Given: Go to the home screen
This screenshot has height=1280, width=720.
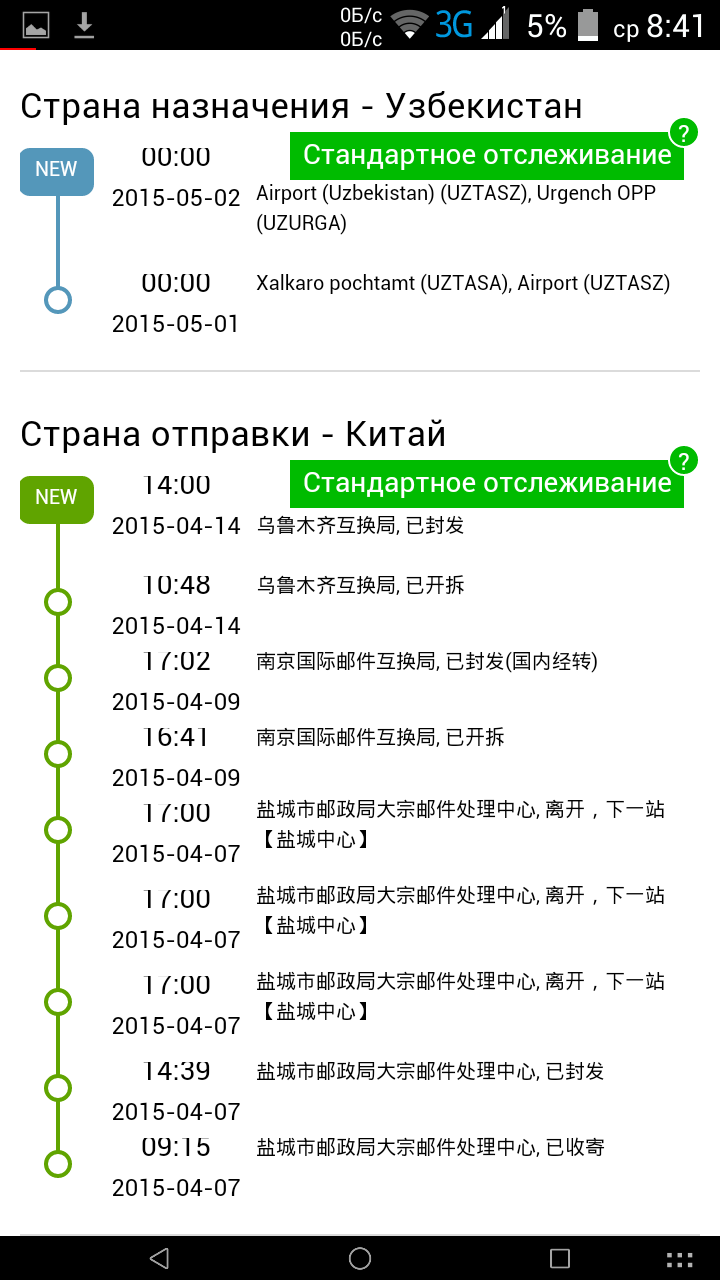Looking at the screenshot, I should (360, 1258).
